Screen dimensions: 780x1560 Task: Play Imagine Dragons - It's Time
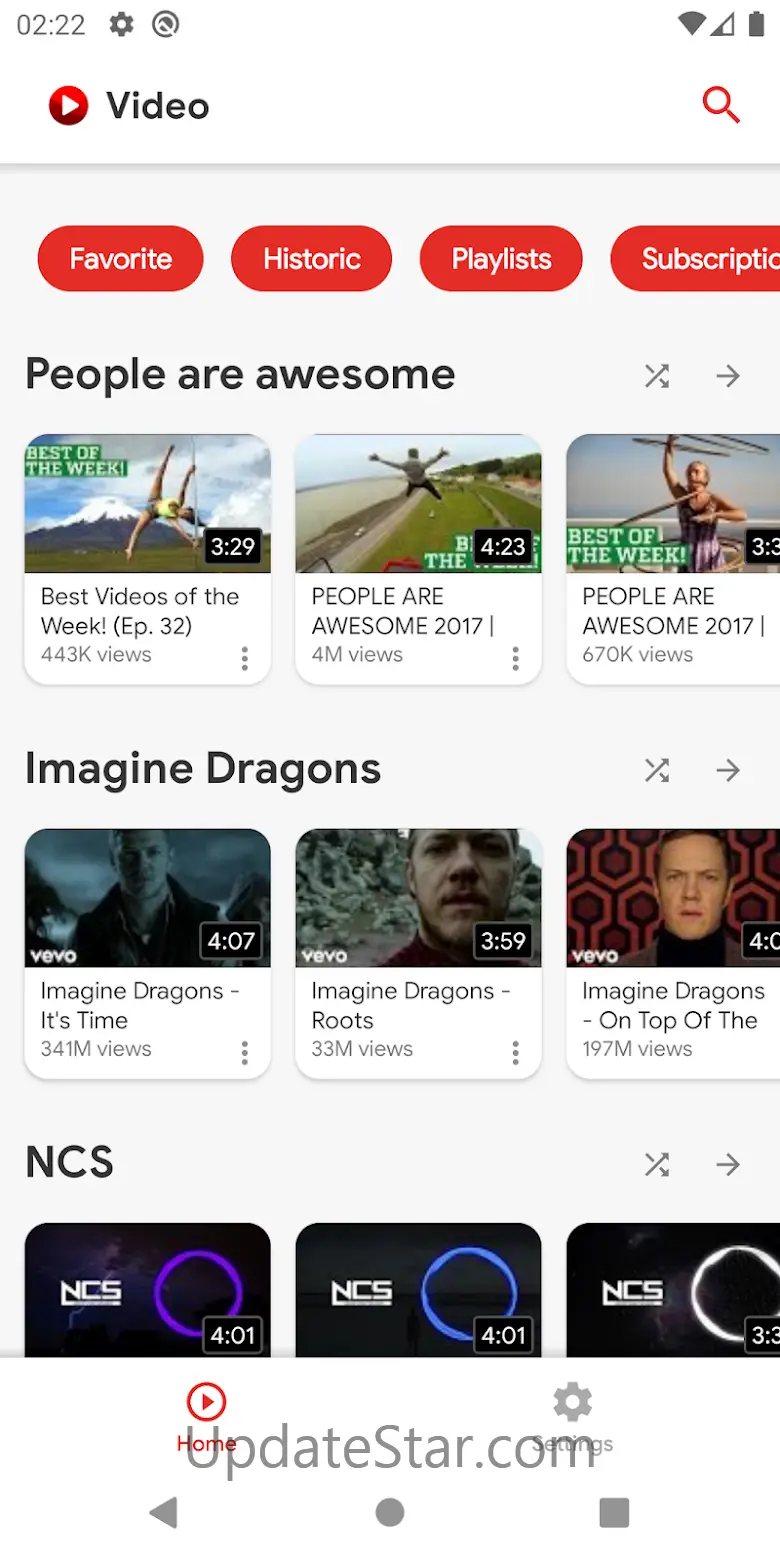pyautogui.click(x=147, y=954)
